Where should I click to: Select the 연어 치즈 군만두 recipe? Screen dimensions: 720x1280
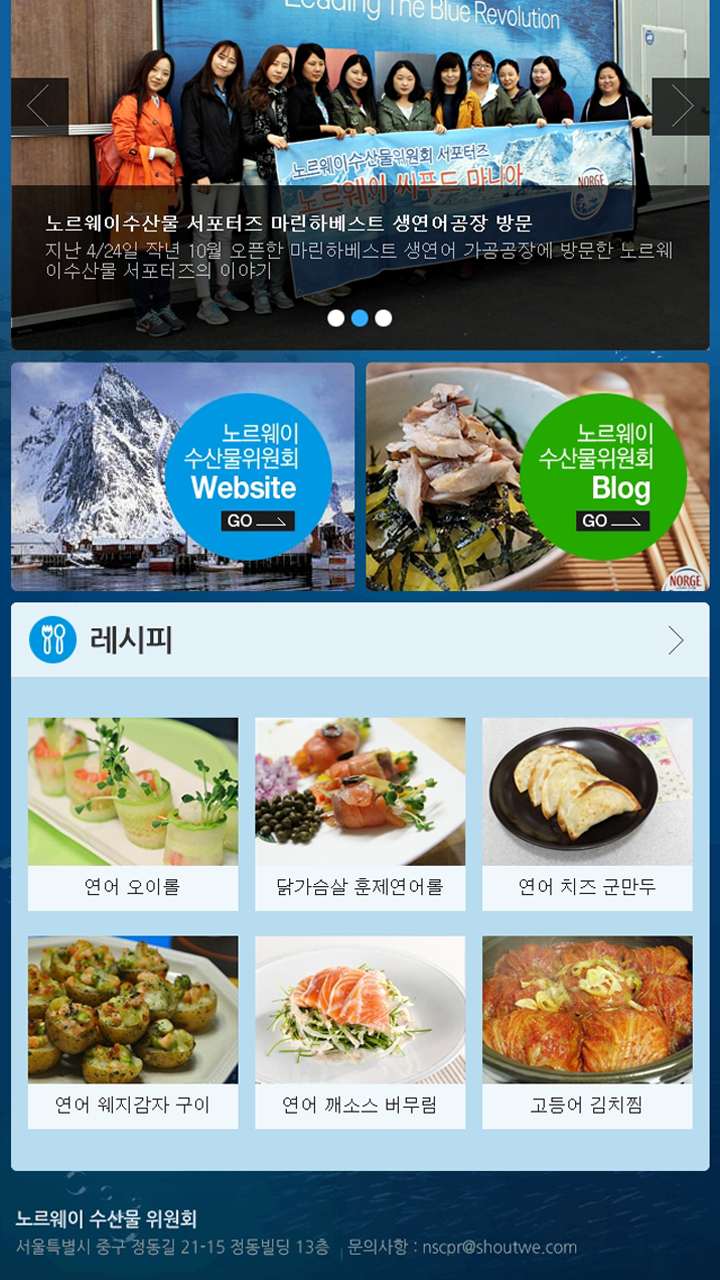(x=587, y=813)
